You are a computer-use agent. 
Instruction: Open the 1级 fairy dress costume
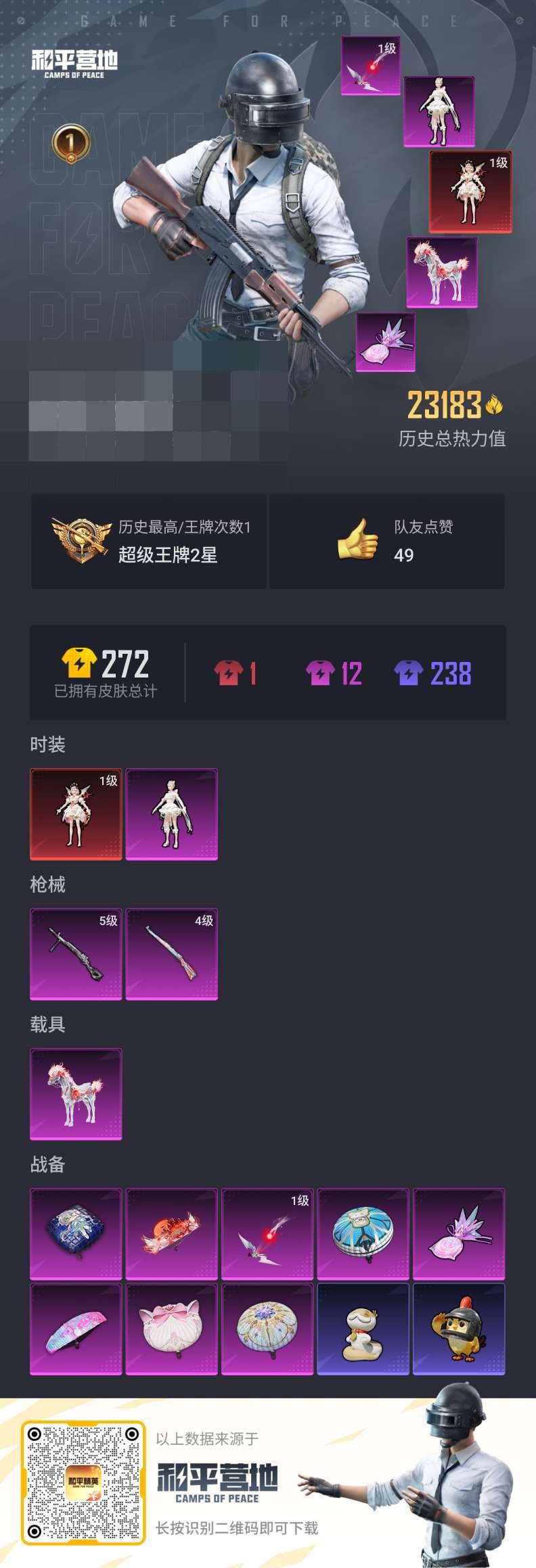click(76, 815)
